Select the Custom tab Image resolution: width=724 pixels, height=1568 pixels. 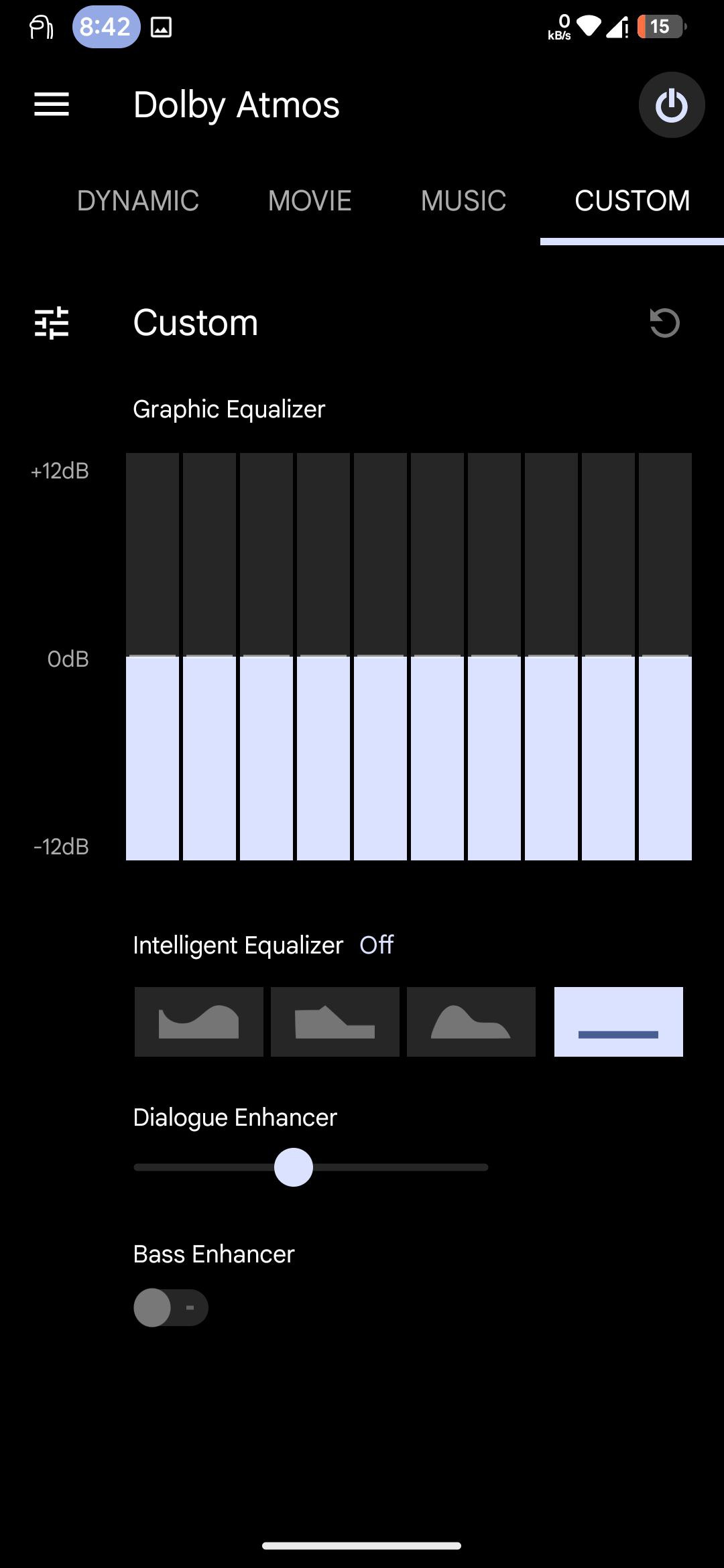pyautogui.click(x=632, y=200)
